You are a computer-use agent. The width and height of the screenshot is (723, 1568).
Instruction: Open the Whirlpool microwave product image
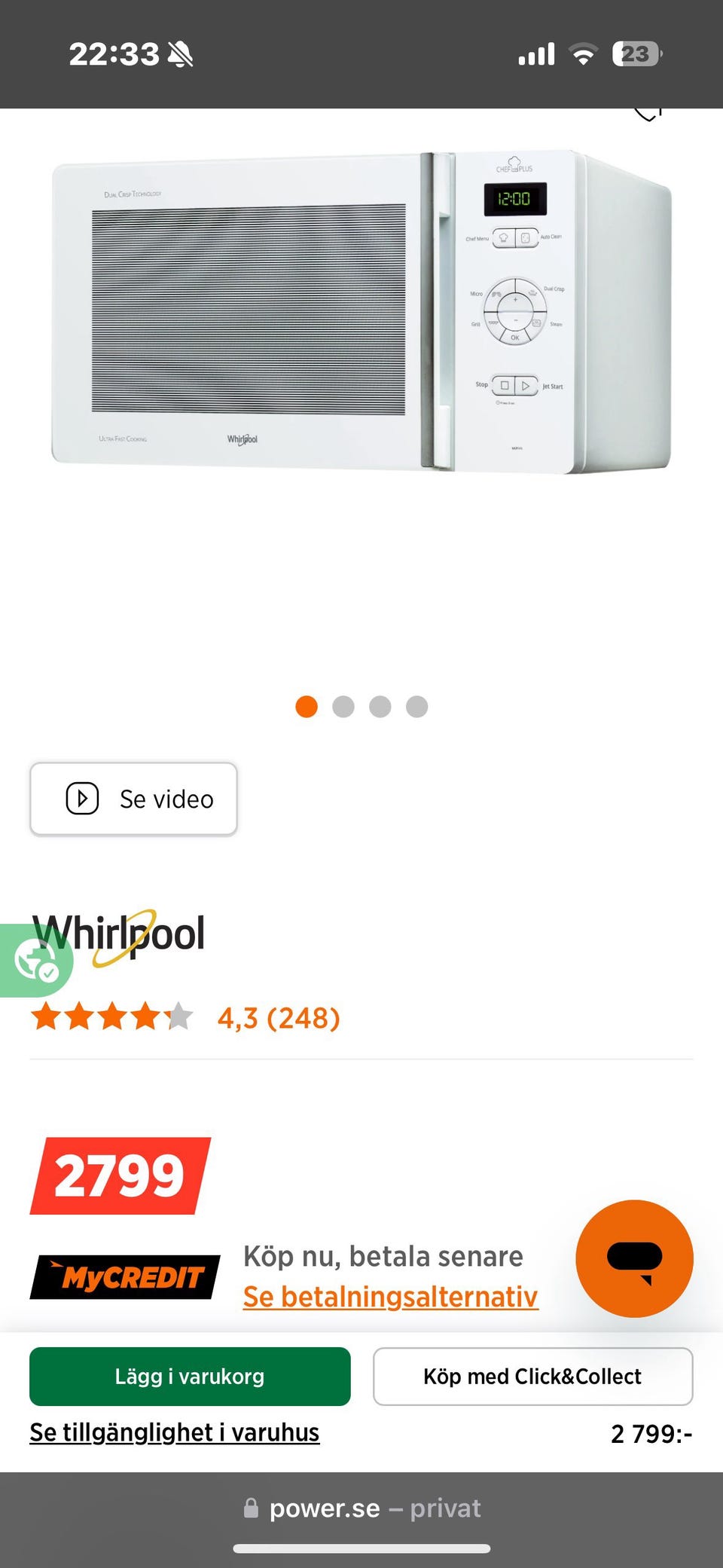[361, 313]
